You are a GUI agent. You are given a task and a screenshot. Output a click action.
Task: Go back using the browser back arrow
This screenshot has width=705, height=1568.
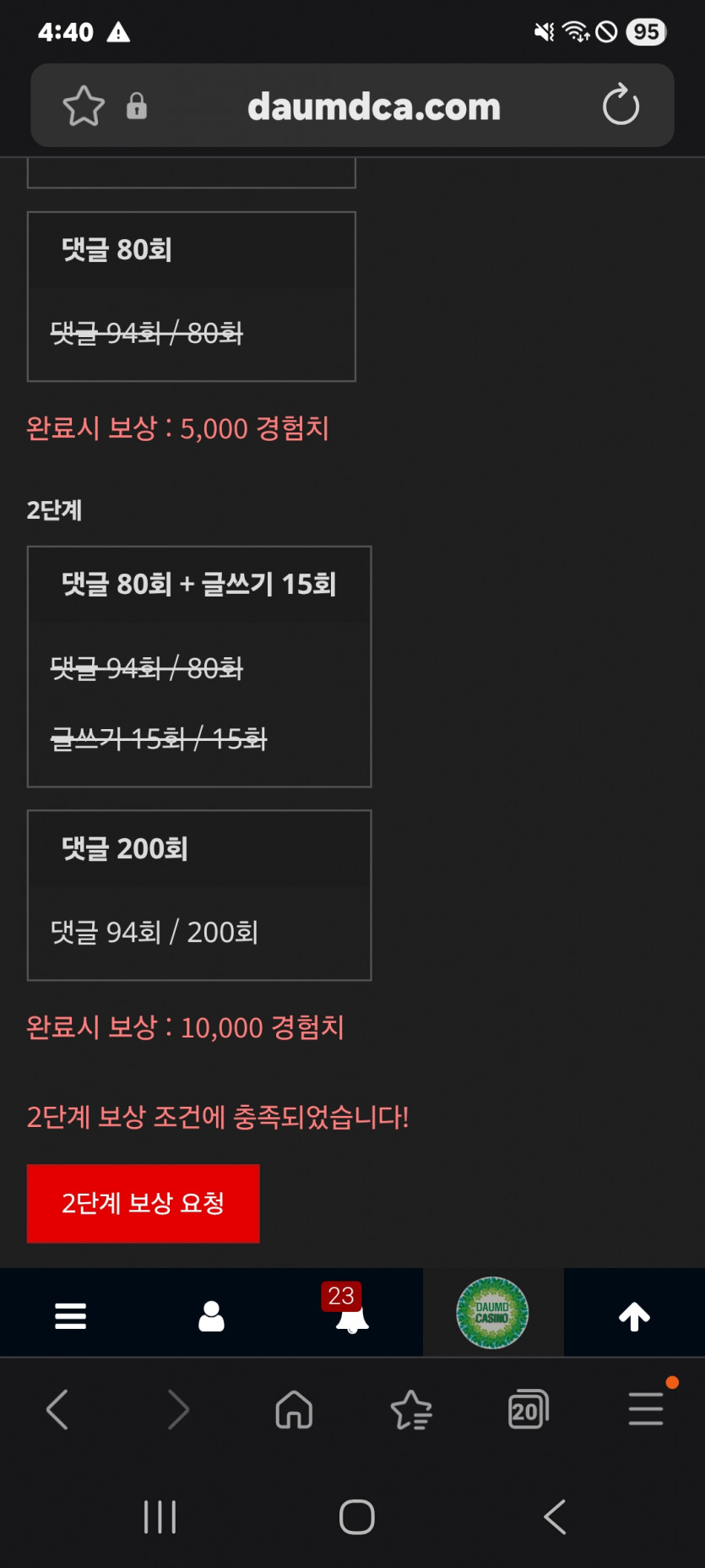(x=57, y=1409)
